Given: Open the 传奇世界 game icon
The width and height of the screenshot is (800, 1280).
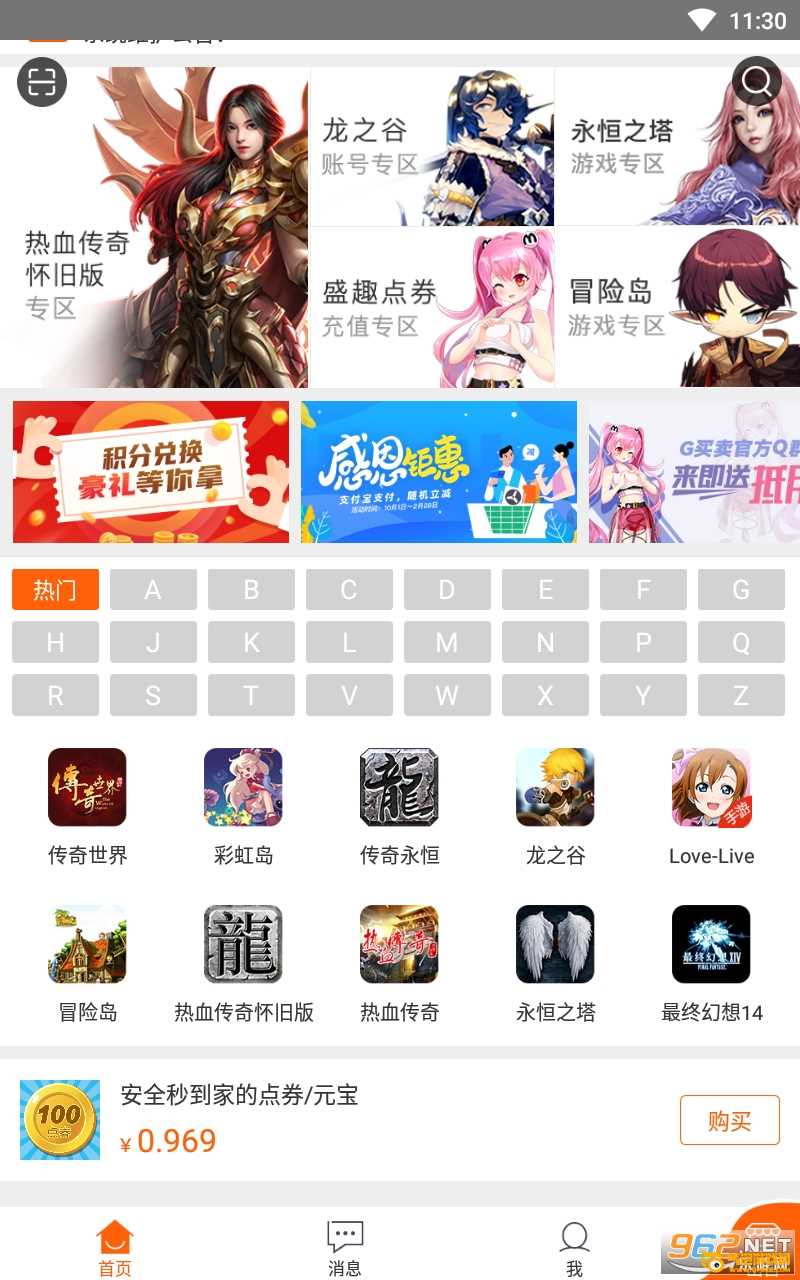Looking at the screenshot, I should pos(88,787).
